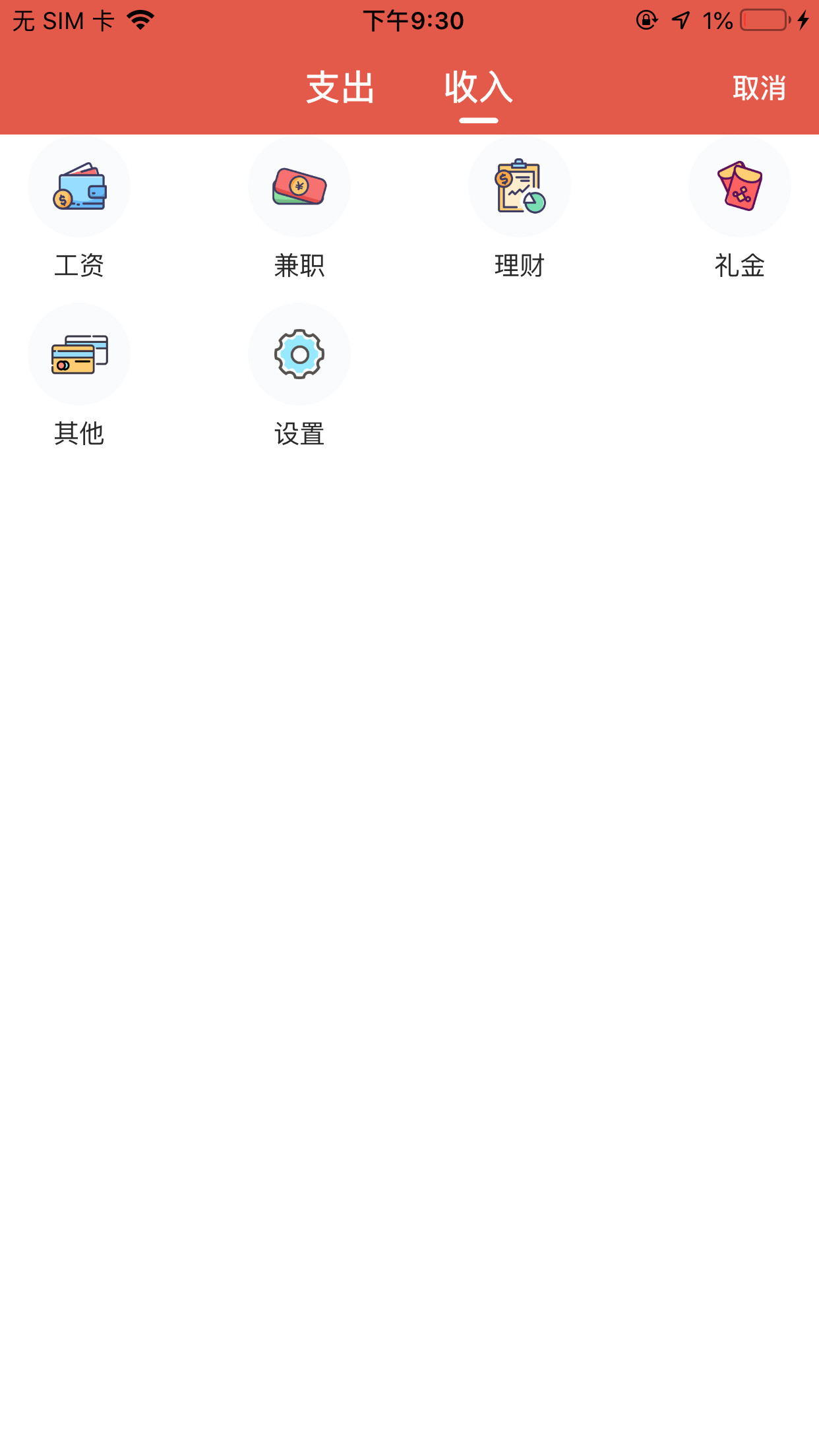Image resolution: width=819 pixels, height=1456 pixels.
Task: Tap the tab underline below 收入
Action: click(x=478, y=120)
